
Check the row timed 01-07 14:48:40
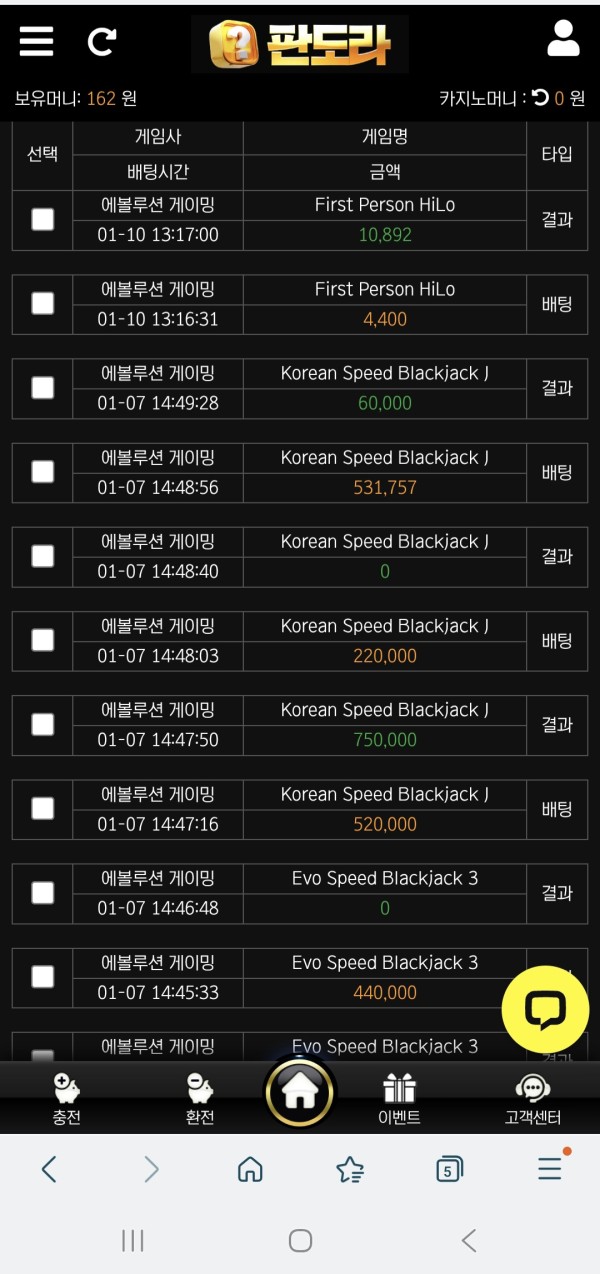pos(43,555)
